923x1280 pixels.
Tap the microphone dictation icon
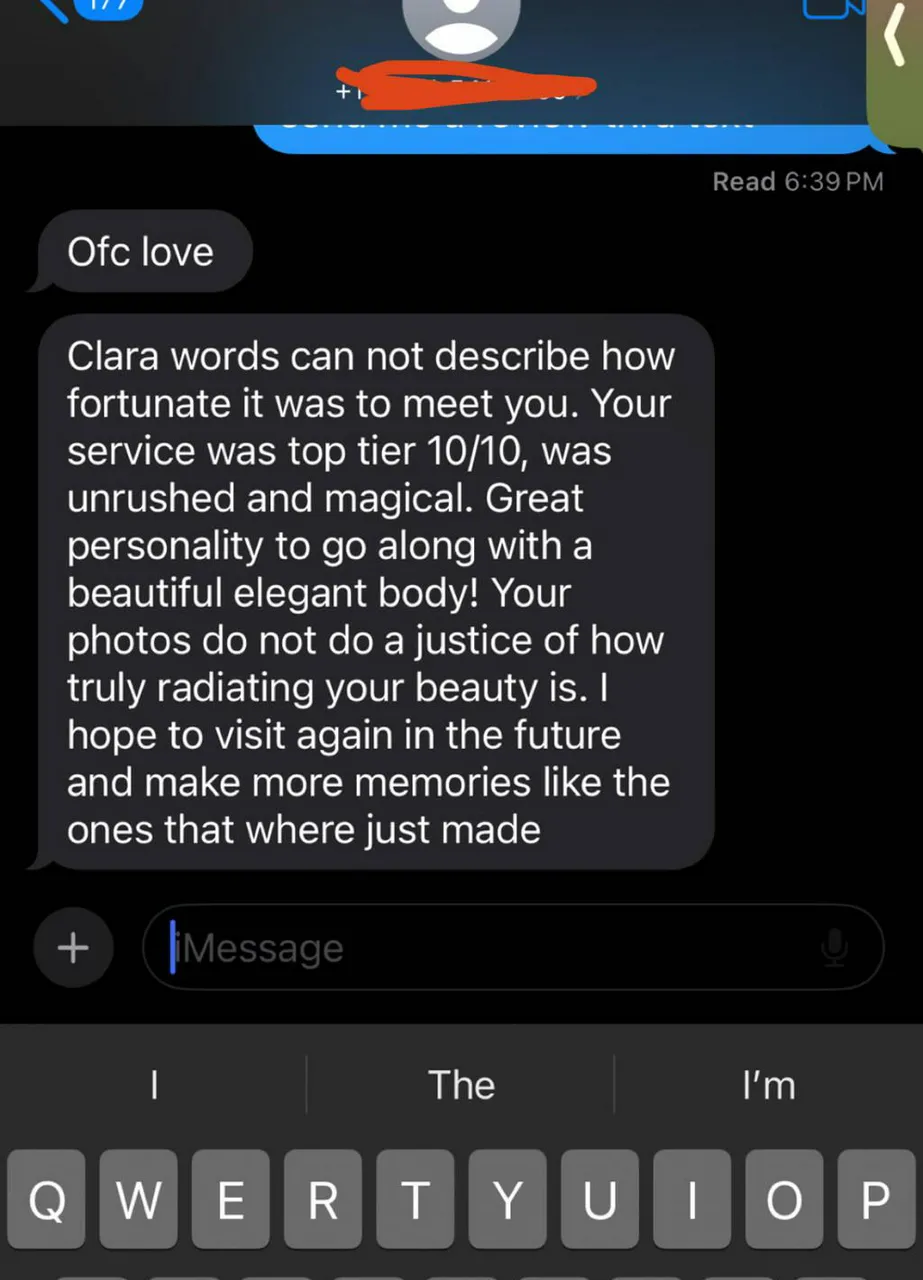coord(835,948)
